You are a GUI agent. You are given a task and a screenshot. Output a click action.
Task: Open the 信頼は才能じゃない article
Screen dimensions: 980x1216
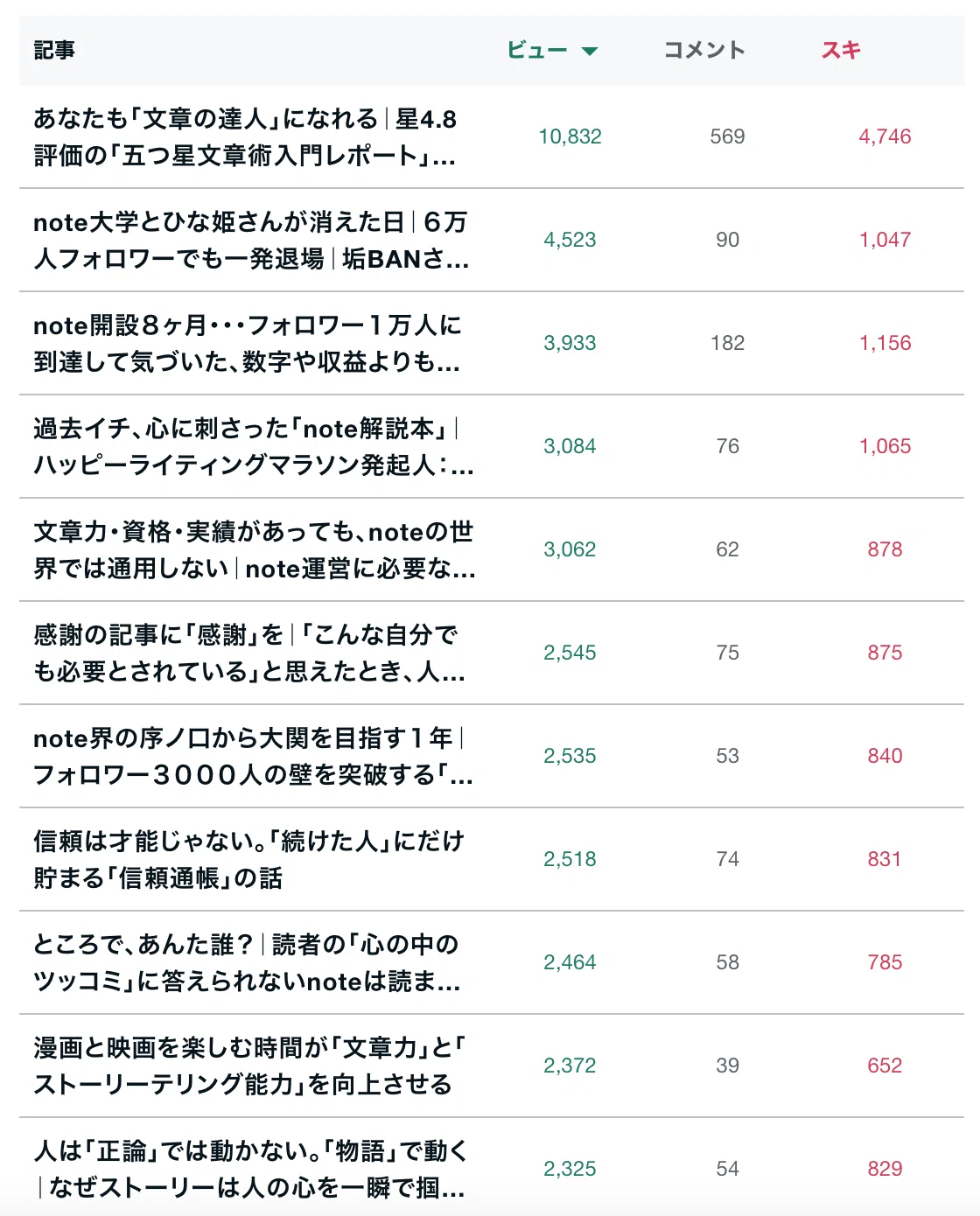click(249, 860)
